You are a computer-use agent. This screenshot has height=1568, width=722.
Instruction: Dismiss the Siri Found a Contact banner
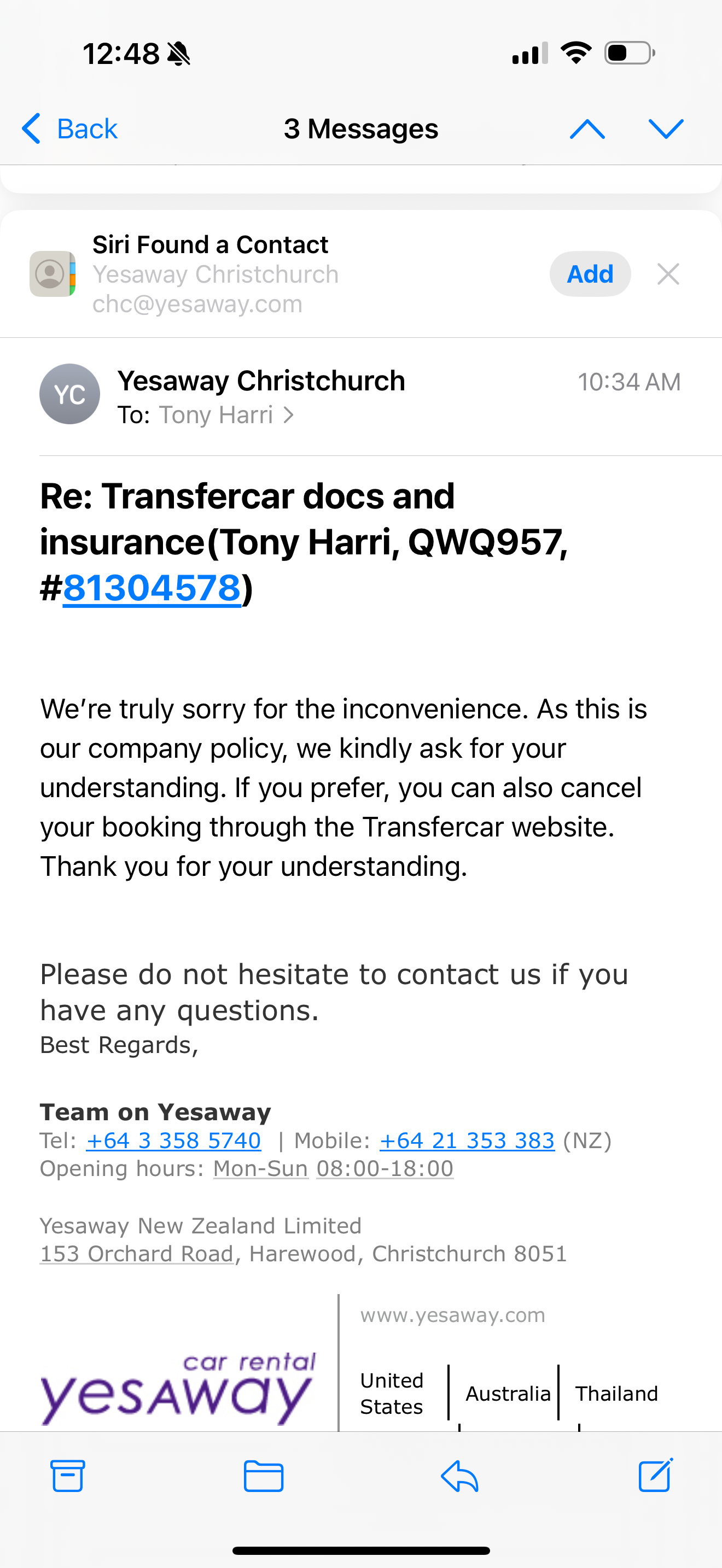668,274
